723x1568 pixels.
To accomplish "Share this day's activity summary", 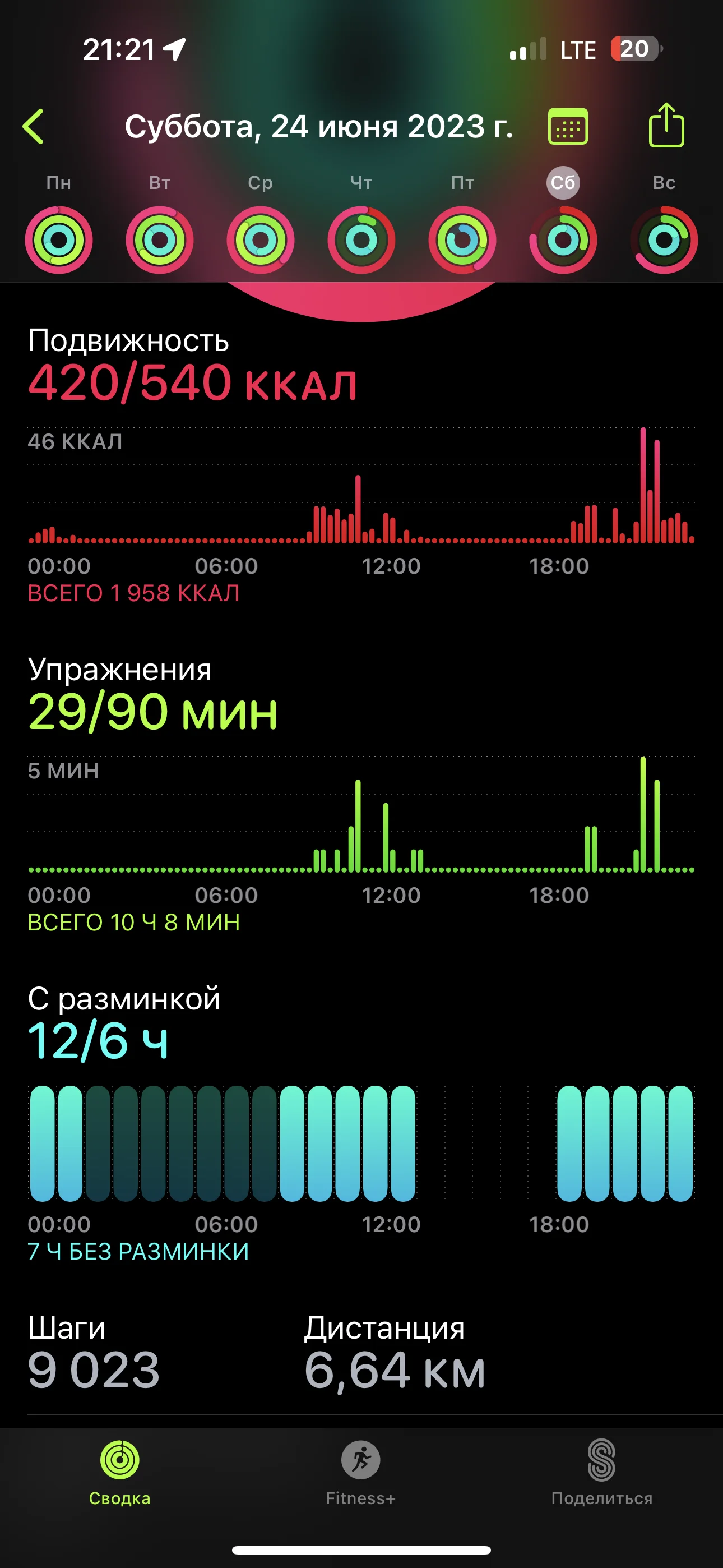I will tap(666, 126).
